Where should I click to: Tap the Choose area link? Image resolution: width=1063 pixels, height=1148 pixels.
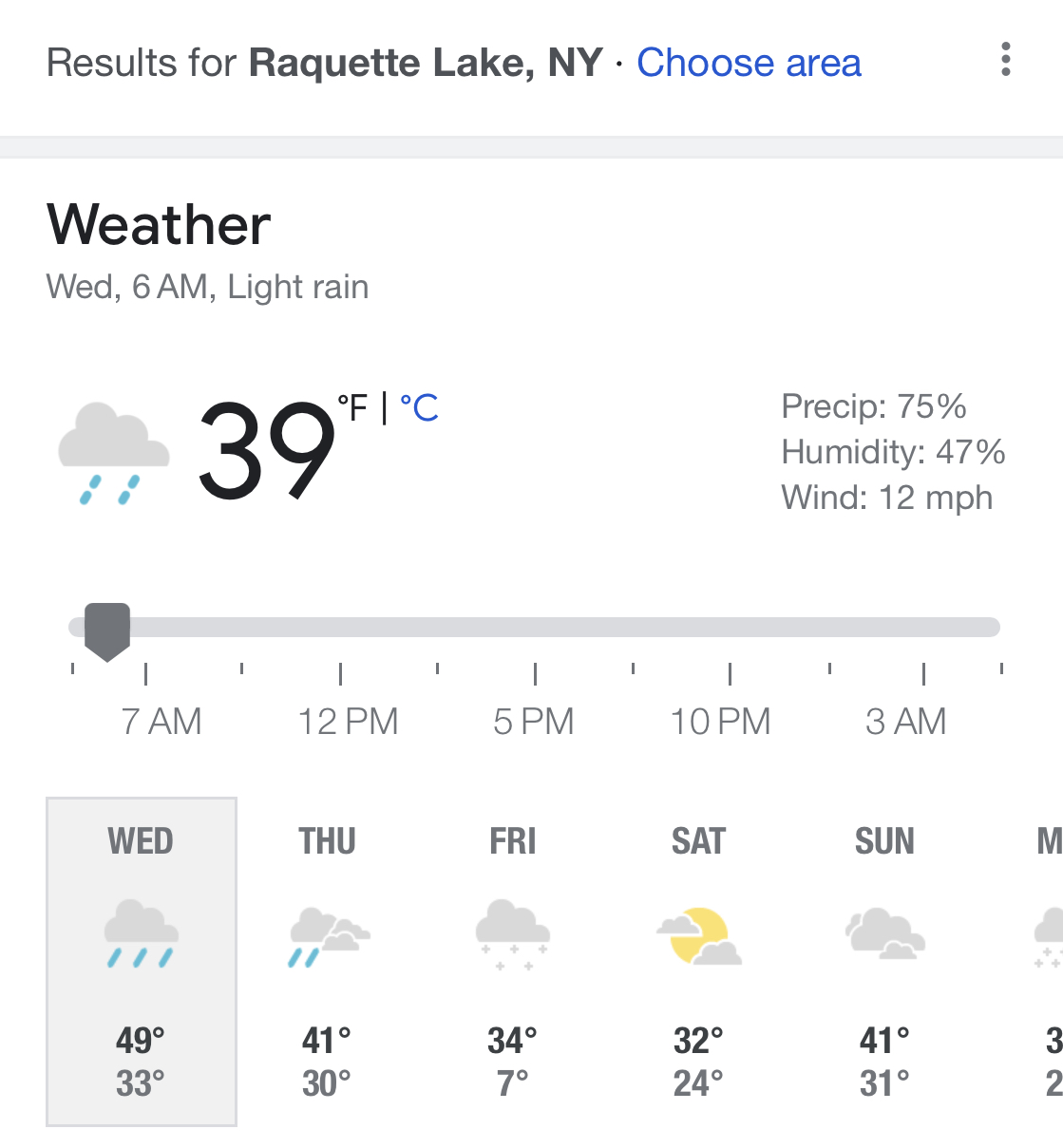click(x=749, y=63)
